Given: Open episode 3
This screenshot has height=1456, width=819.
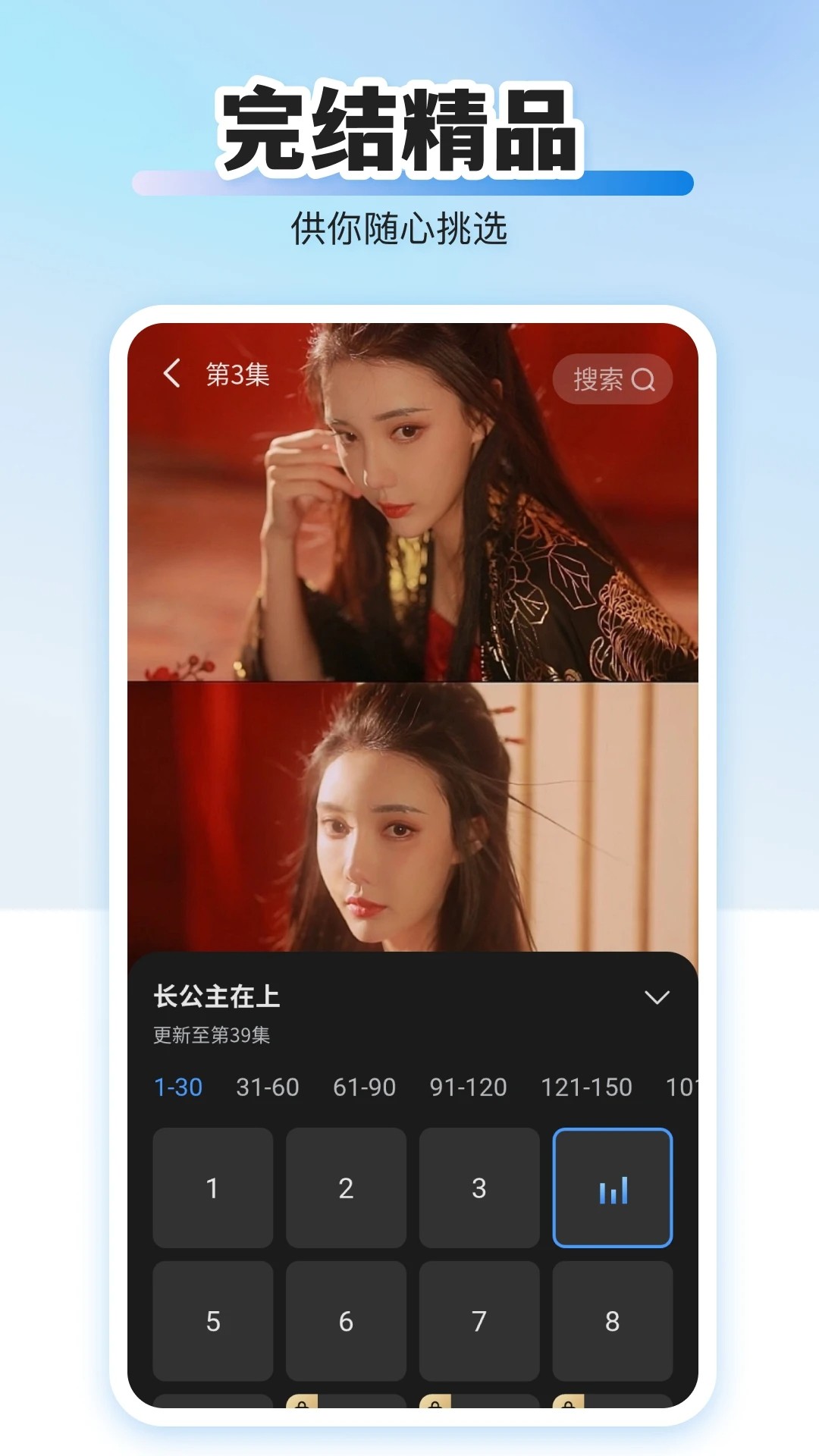Looking at the screenshot, I should [x=479, y=1188].
